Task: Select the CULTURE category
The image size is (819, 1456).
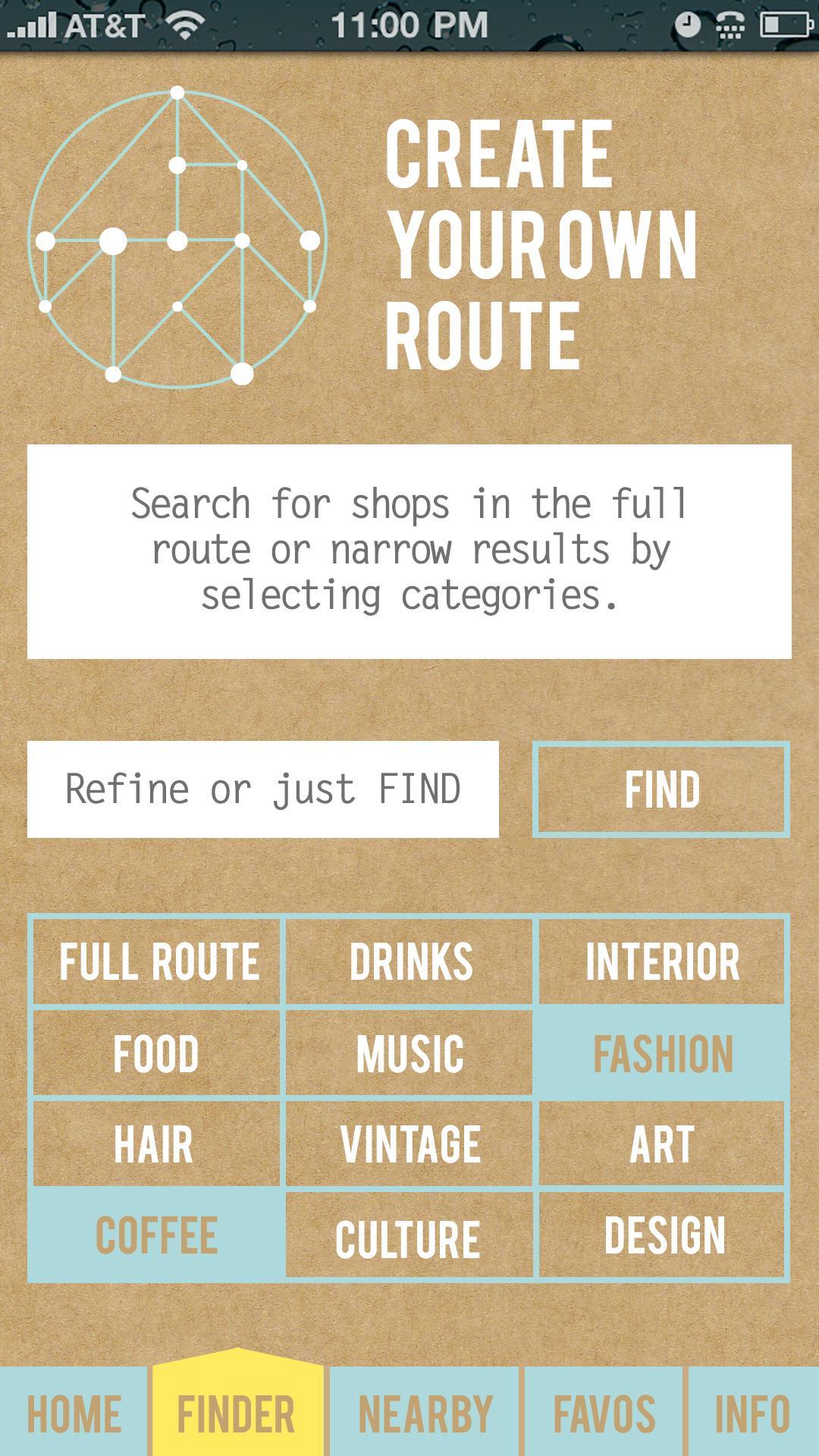Action: pos(409,1237)
